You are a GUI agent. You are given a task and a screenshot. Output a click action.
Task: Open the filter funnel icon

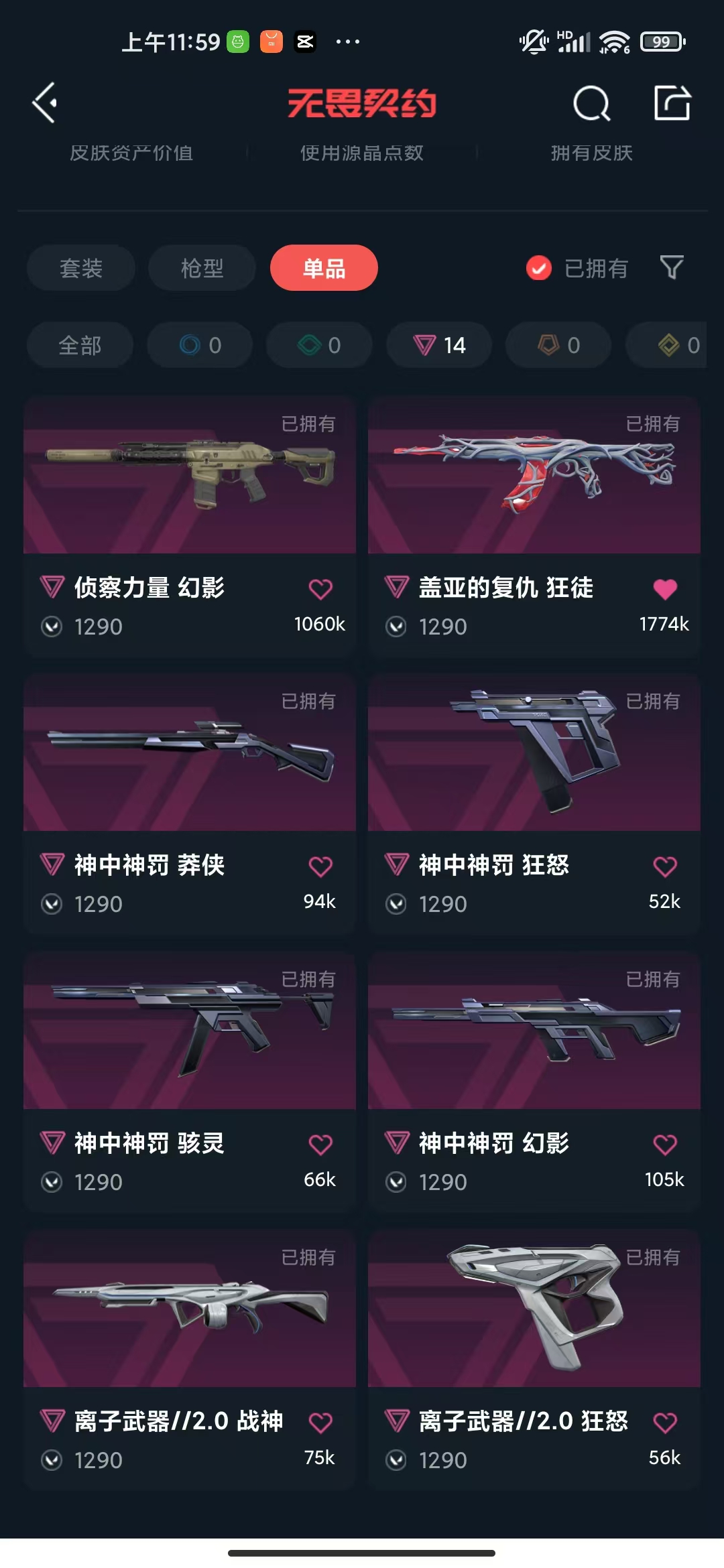point(672,267)
